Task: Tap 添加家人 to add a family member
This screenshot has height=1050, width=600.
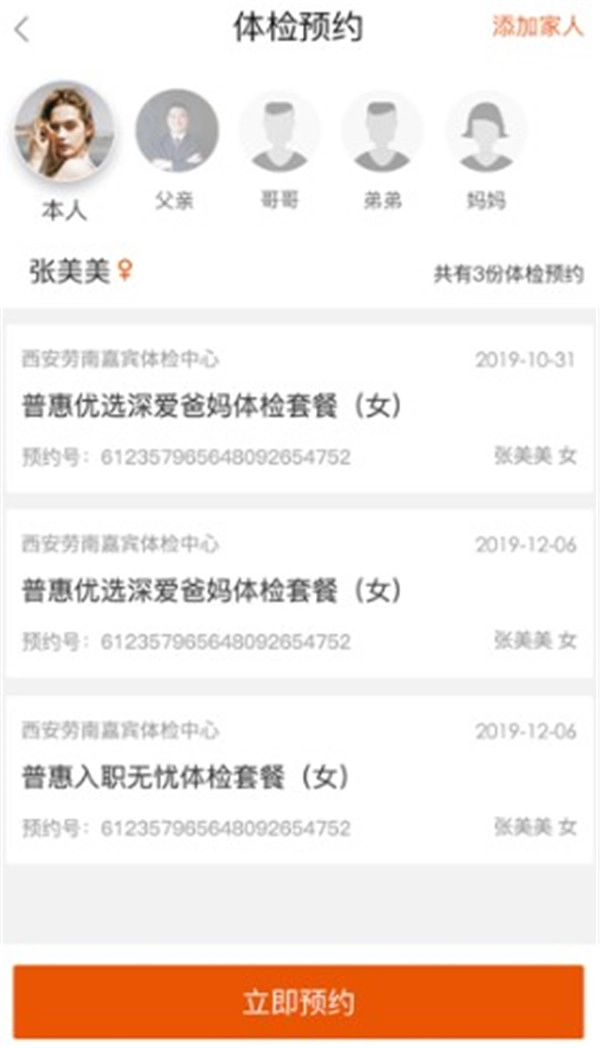Action: tap(537, 27)
